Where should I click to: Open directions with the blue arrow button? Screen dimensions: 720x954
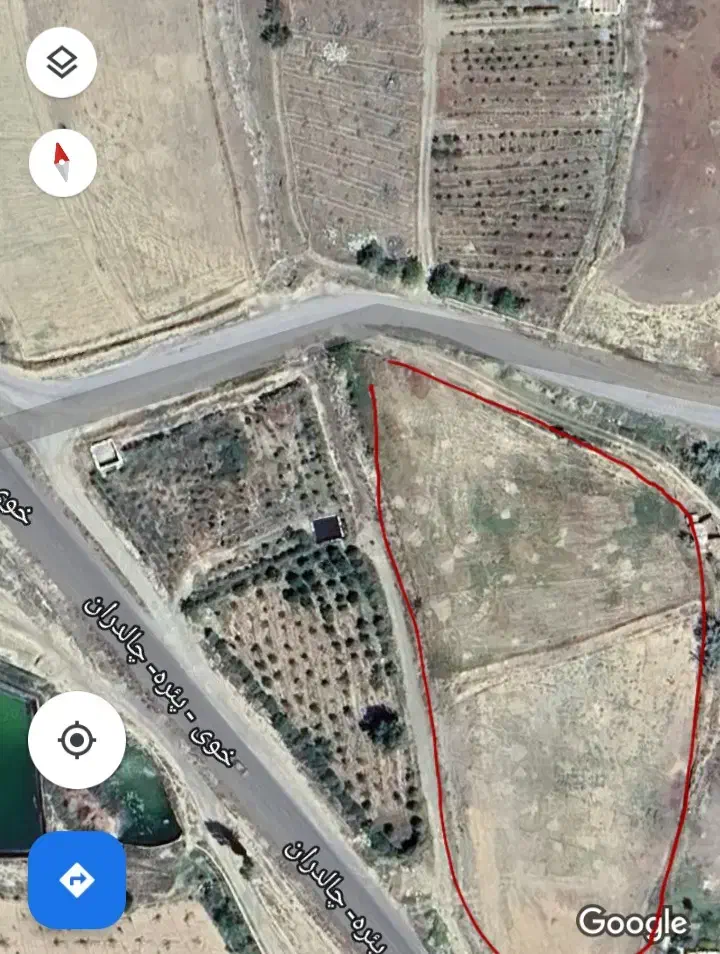pyautogui.click(x=77, y=880)
